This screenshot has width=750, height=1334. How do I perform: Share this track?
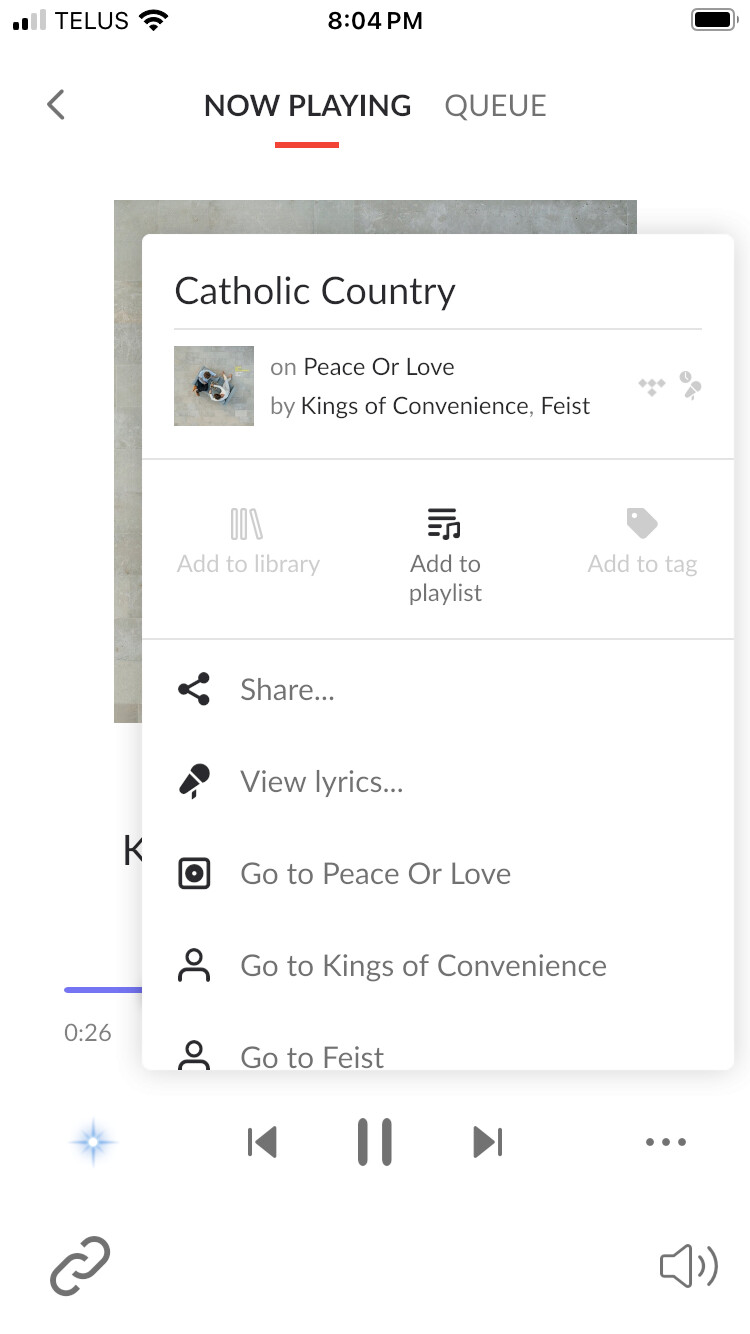point(437,690)
